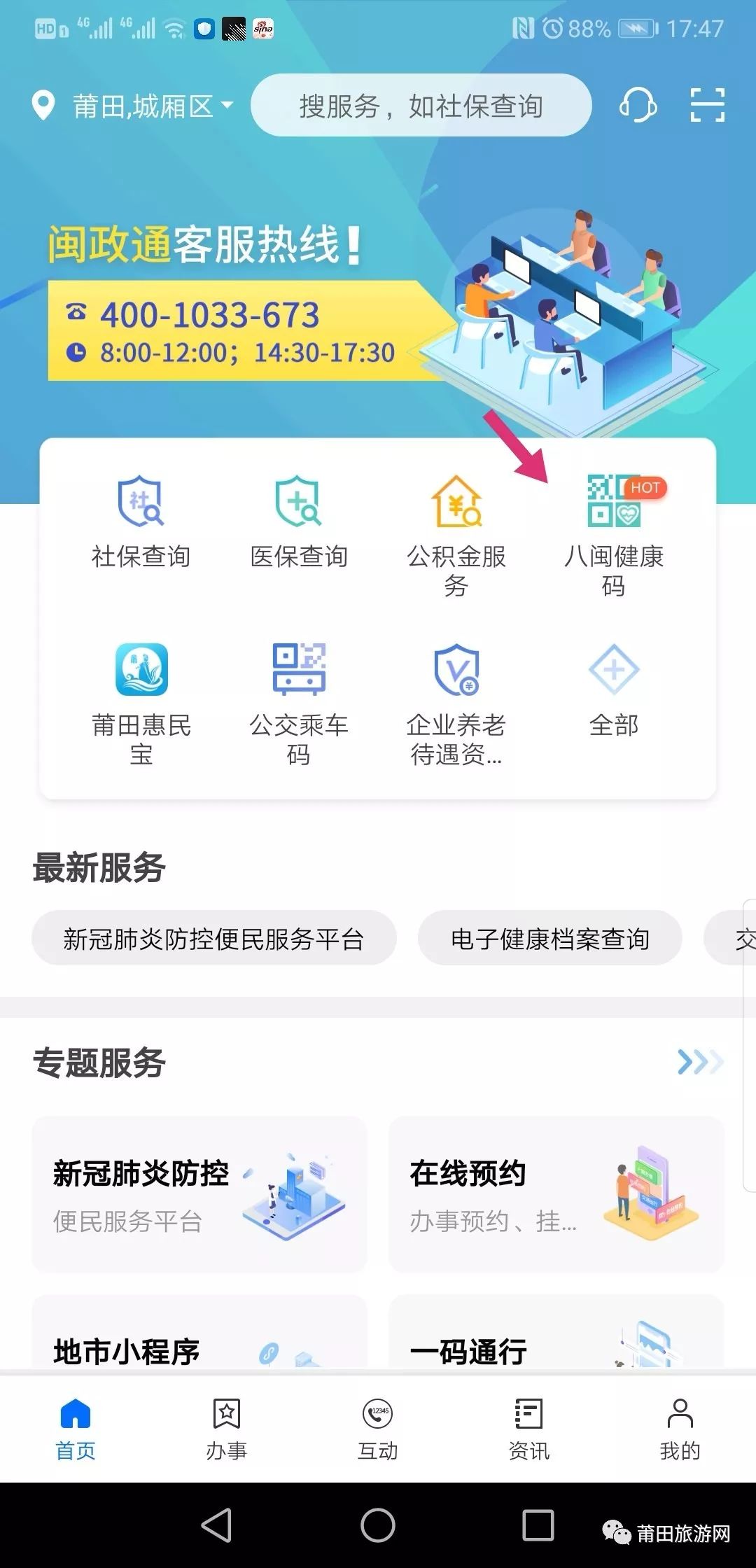
Task: Show 全部 services
Action: point(614,689)
